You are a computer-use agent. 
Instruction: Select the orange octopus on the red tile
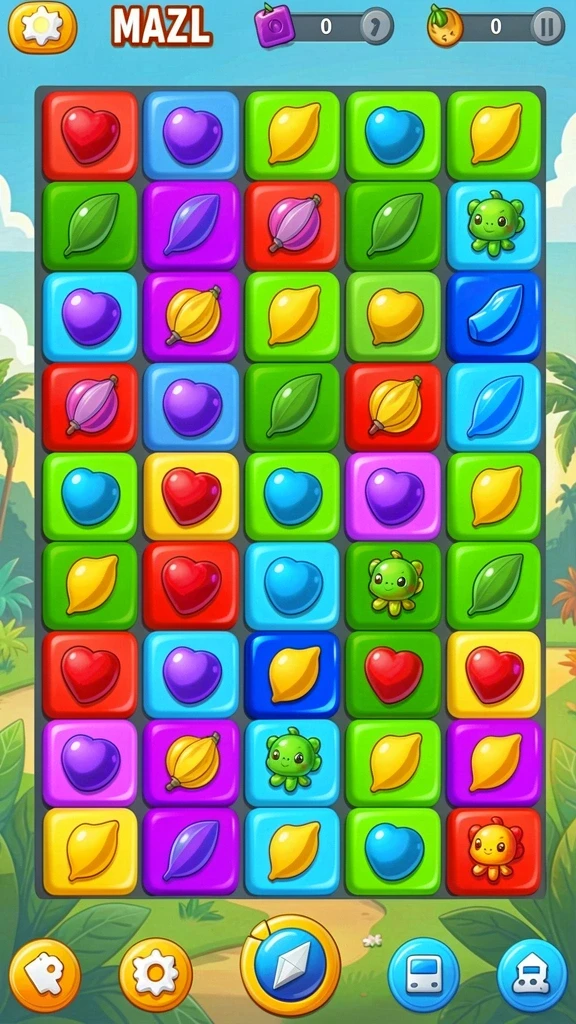click(x=494, y=852)
